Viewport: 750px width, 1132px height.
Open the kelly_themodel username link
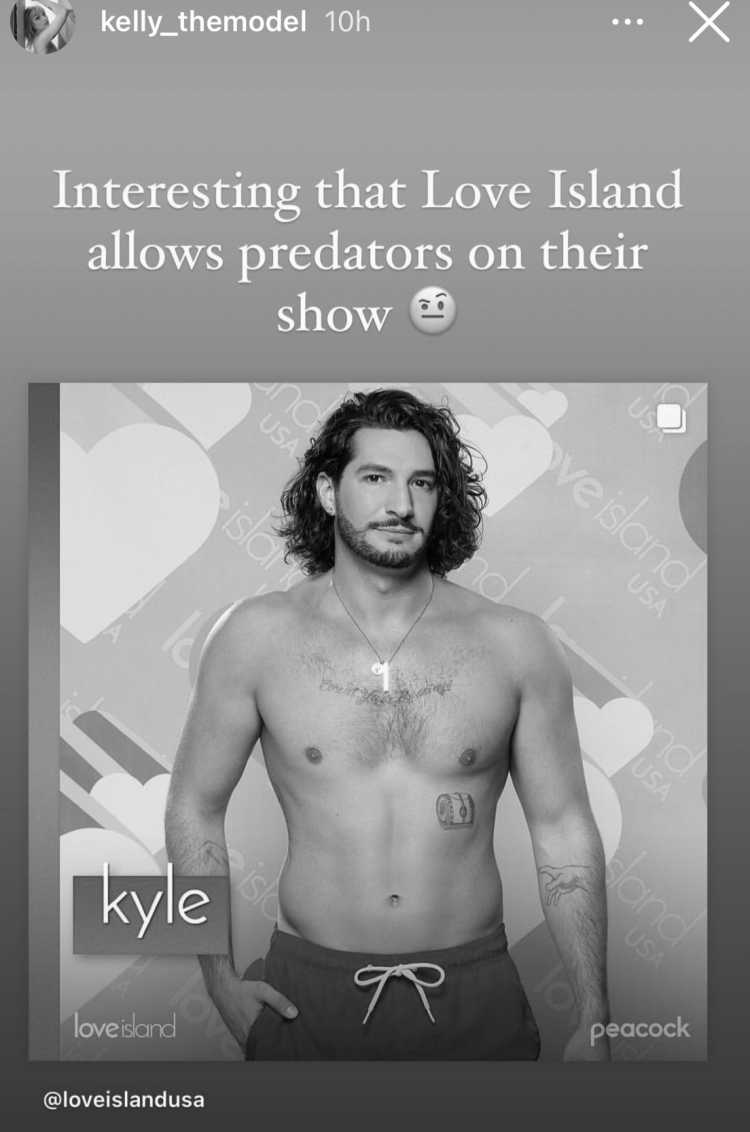(x=203, y=22)
